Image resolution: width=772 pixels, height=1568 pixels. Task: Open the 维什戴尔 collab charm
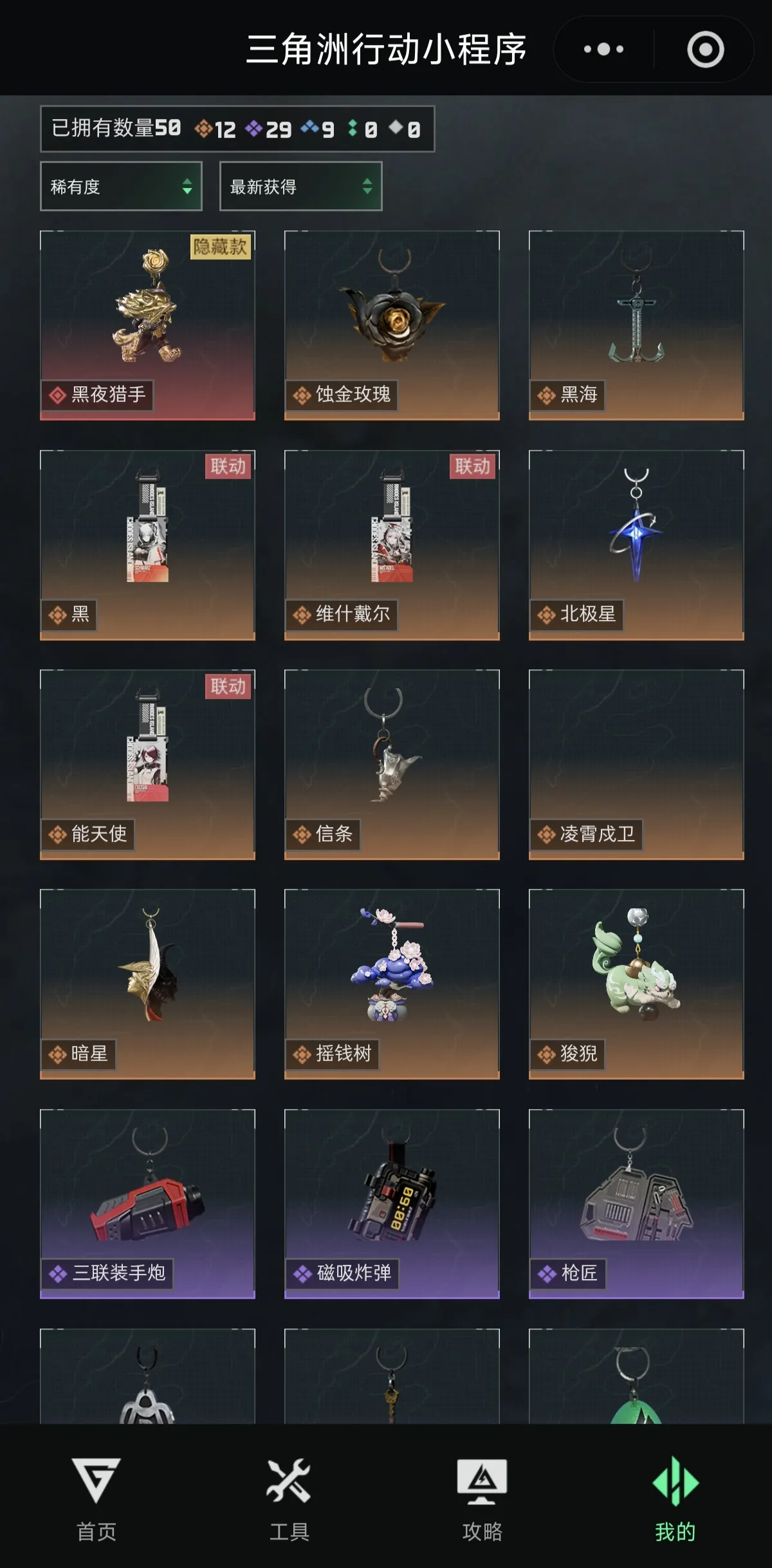392,545
